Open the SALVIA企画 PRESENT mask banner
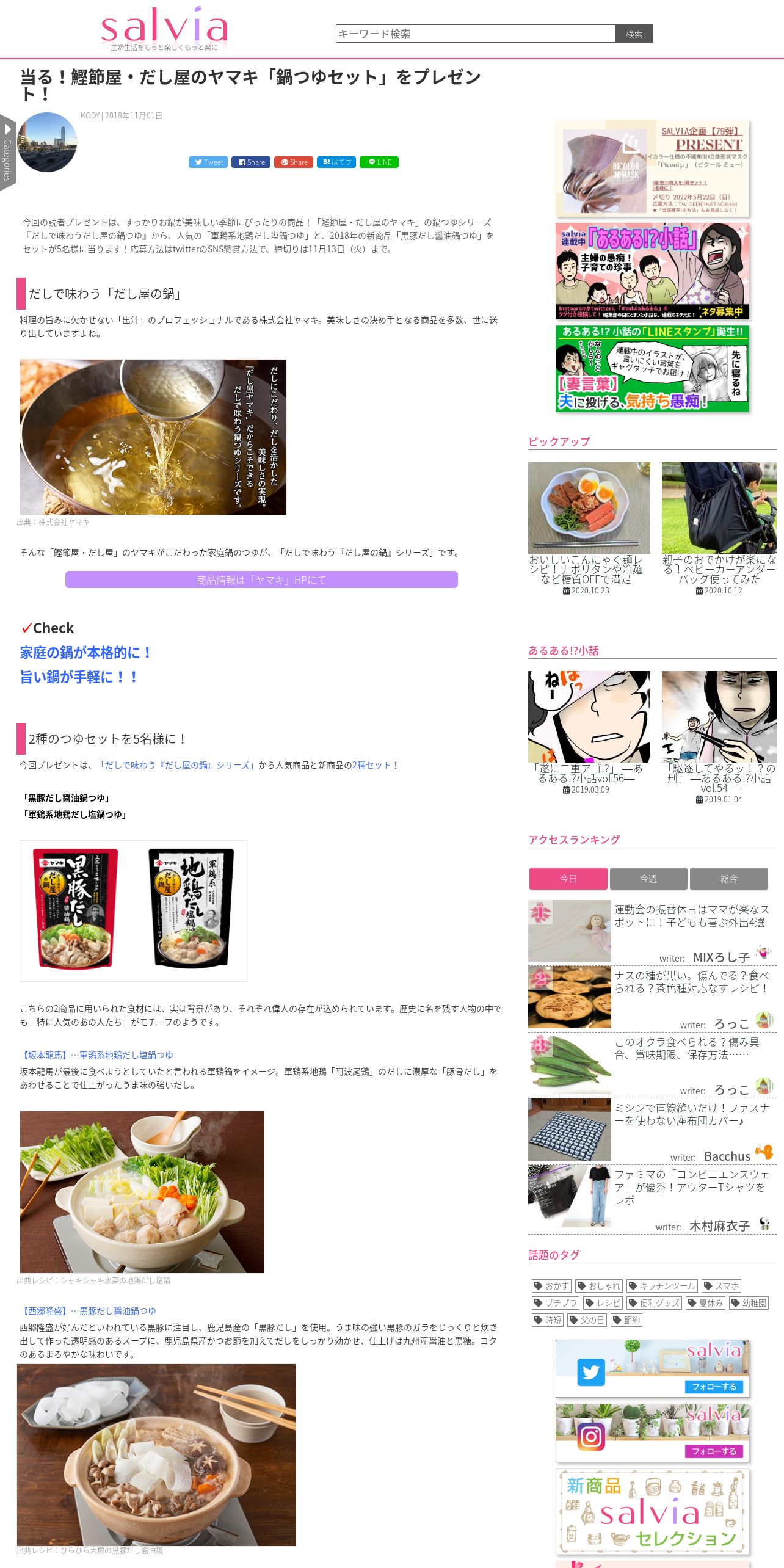 click(652, 169)
